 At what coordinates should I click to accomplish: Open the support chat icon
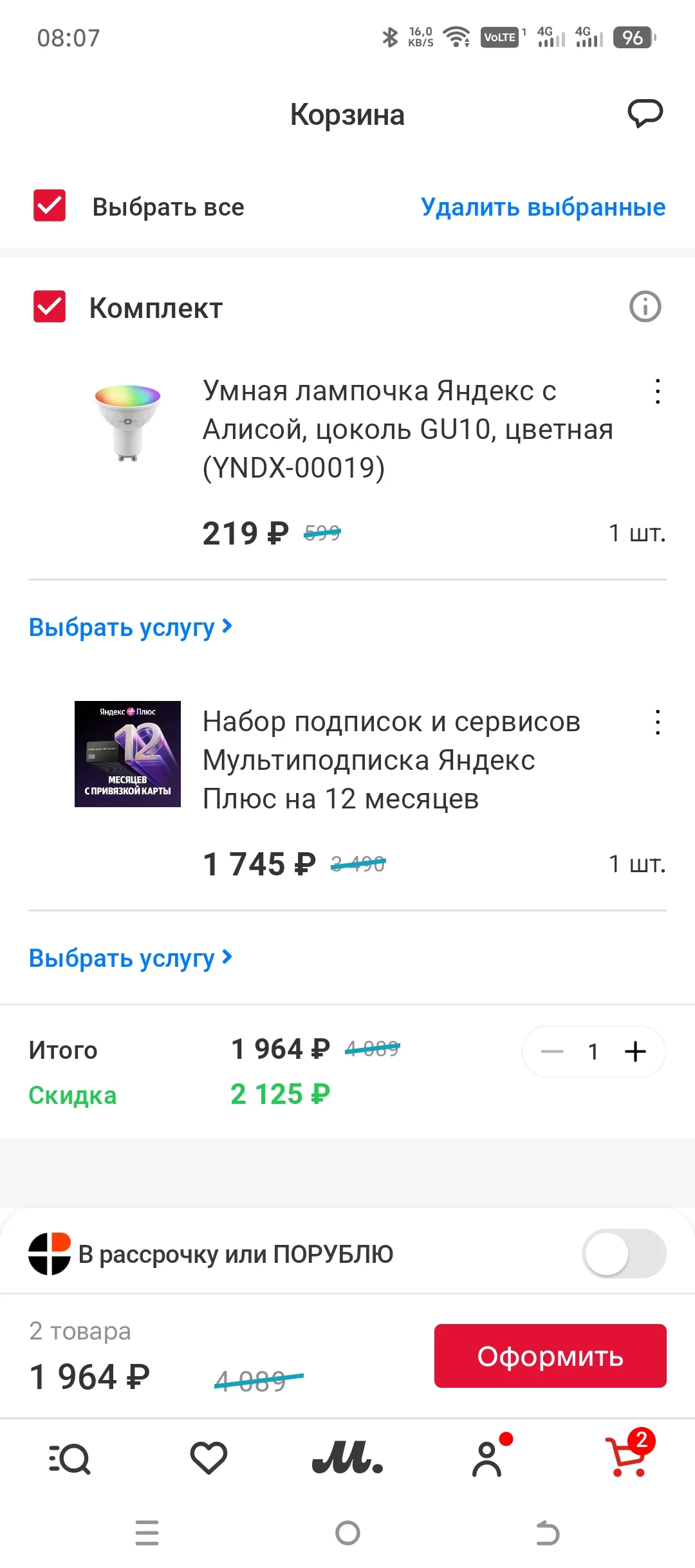click(x=645, y=113)
